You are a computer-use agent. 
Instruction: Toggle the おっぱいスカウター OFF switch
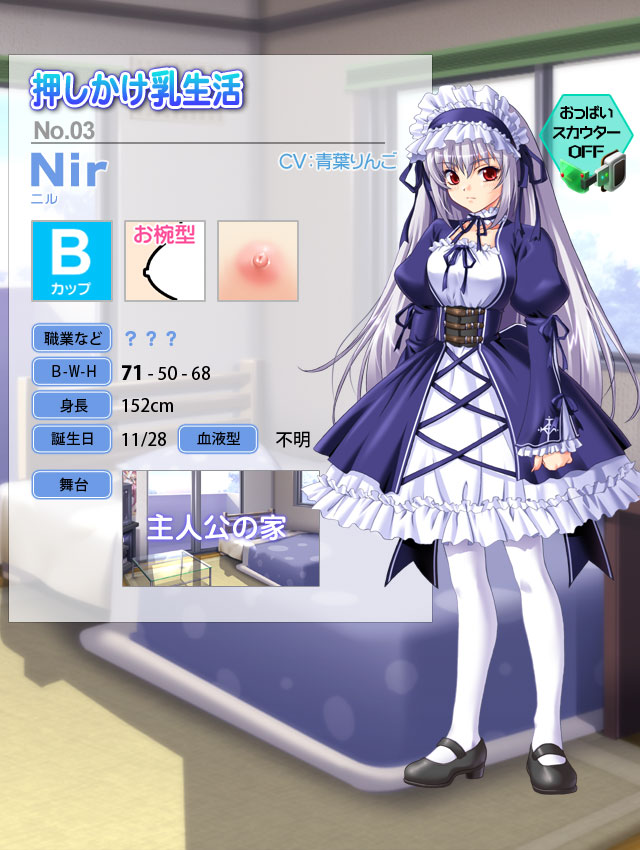pos(586,146)
